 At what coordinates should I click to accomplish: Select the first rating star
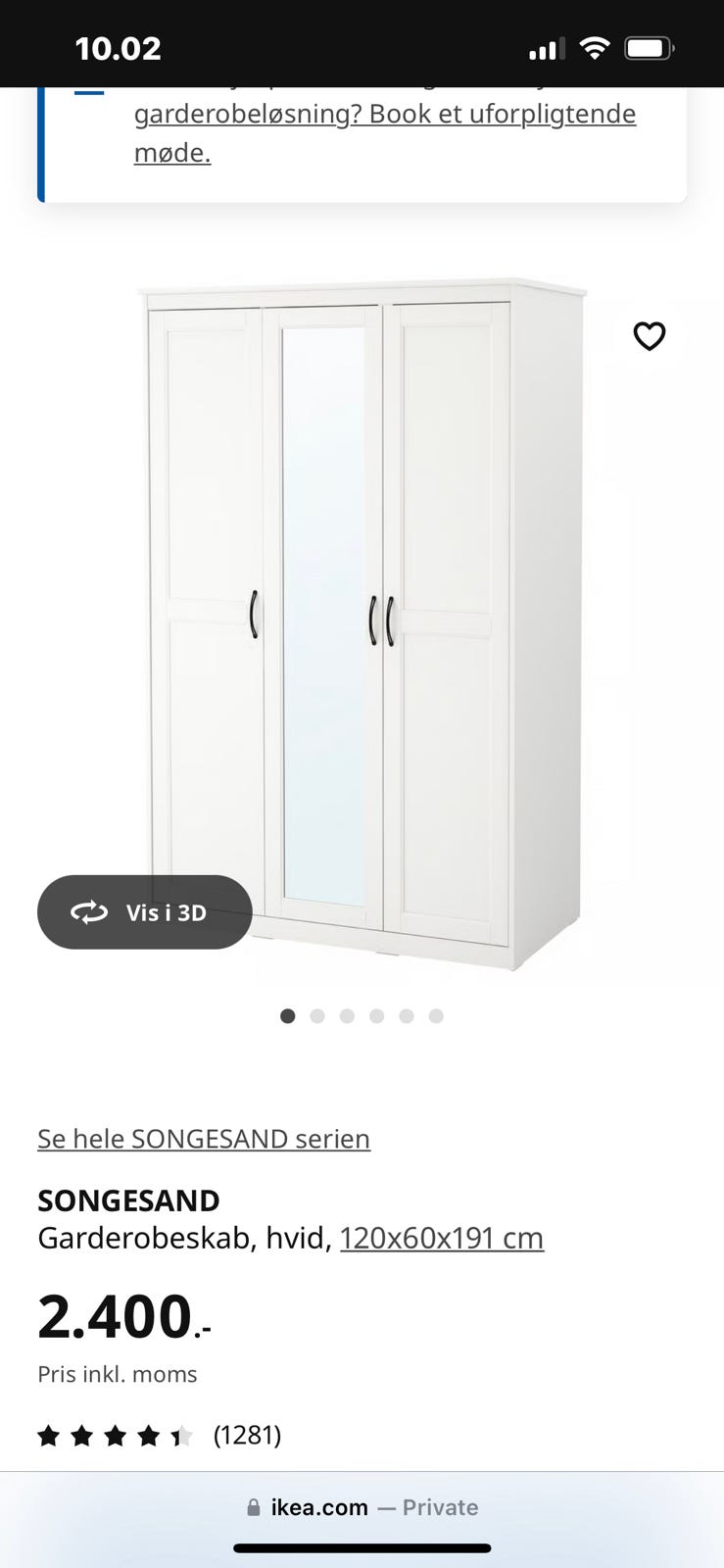[49, 1435]
